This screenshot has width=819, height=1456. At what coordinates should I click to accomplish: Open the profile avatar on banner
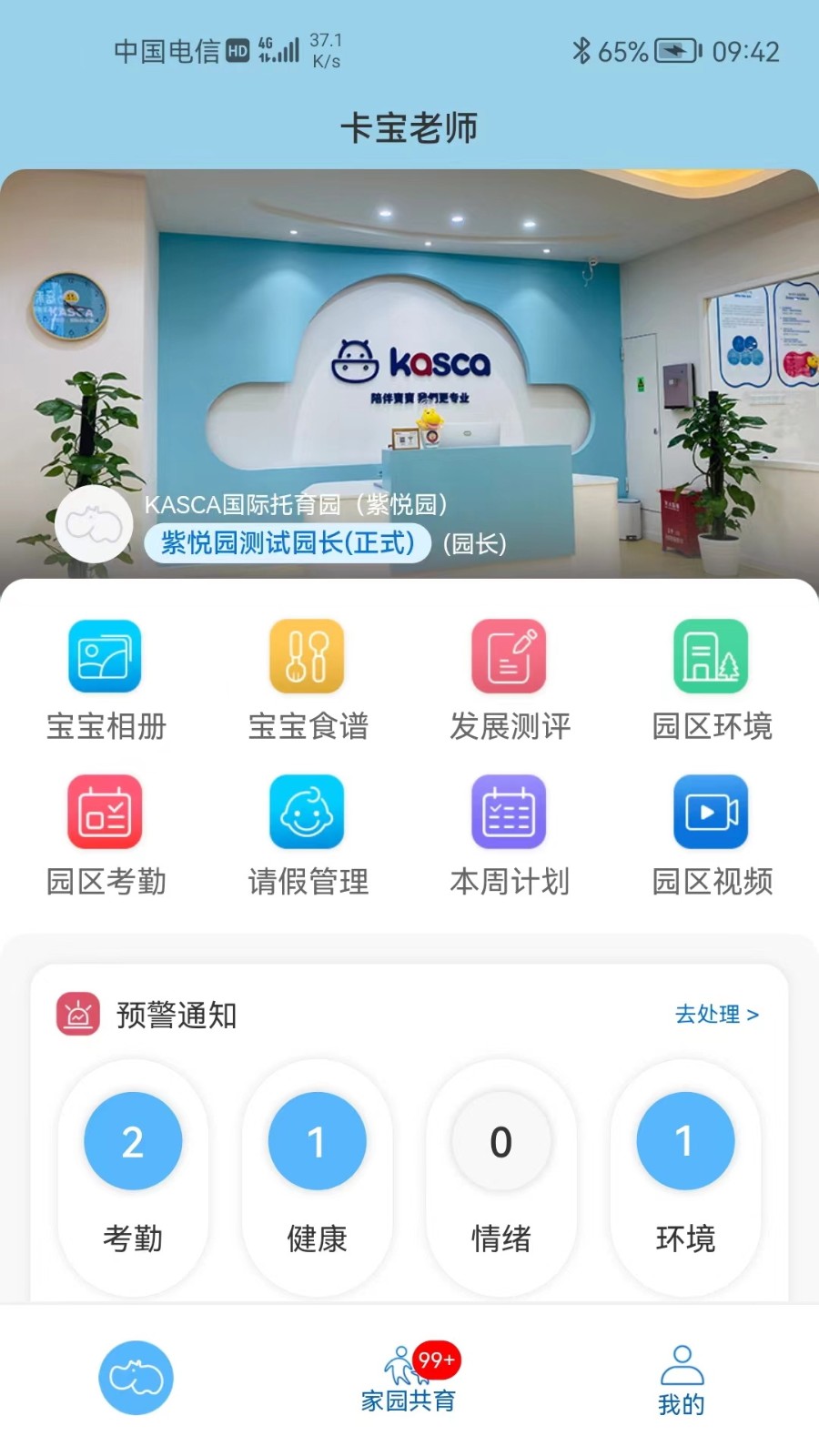94,524
